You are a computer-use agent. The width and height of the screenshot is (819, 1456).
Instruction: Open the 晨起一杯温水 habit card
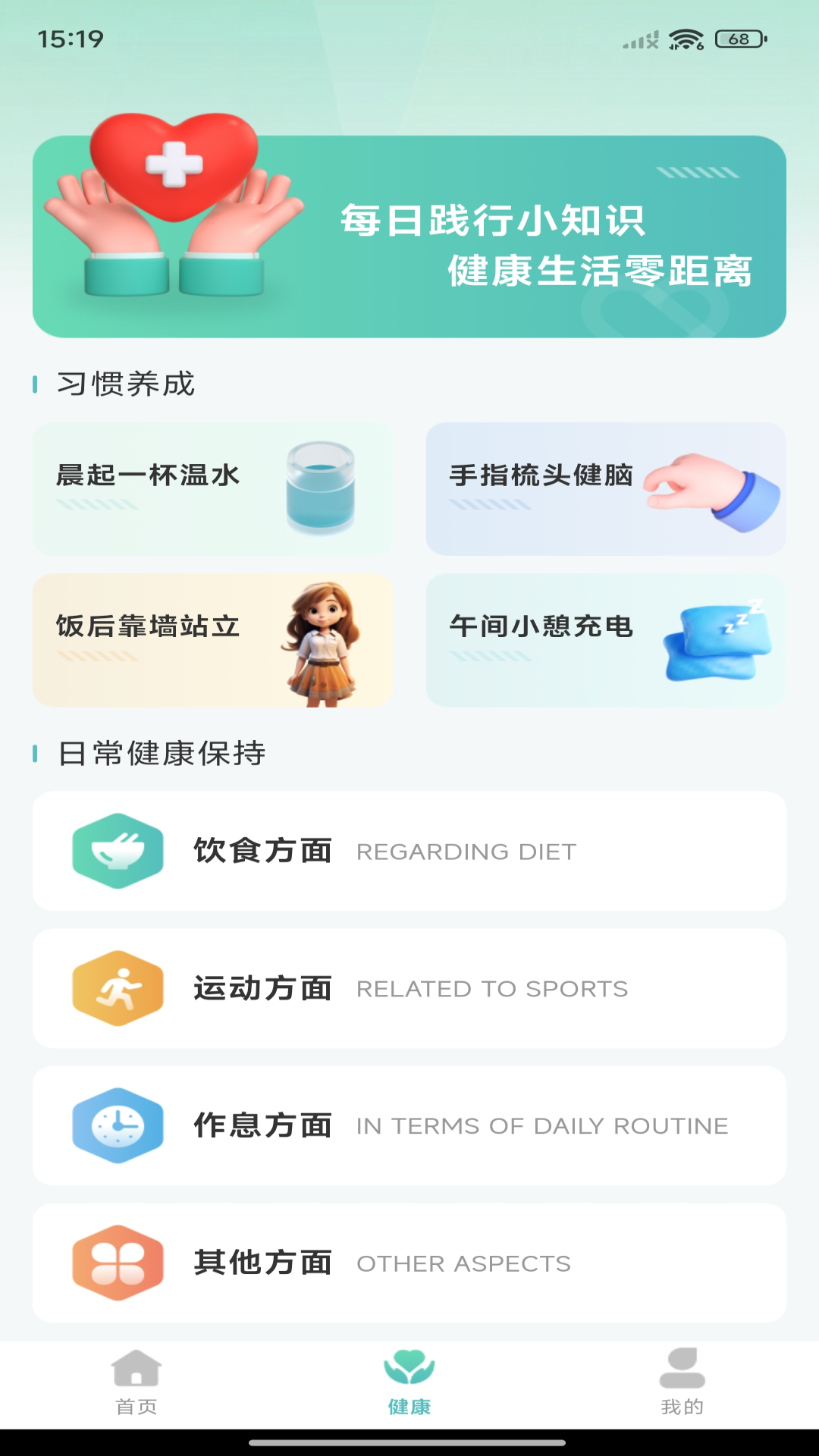(x=212, y=488)
